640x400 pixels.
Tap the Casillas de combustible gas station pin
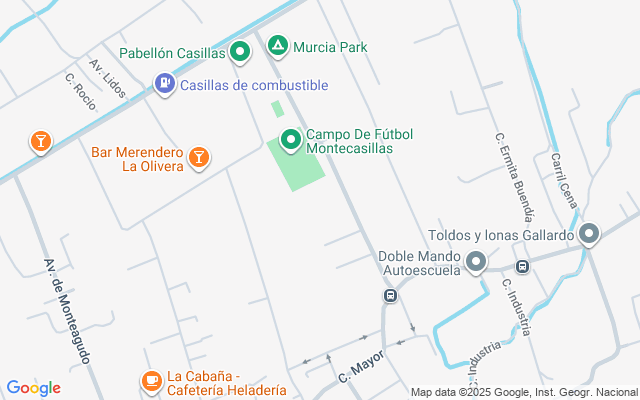click(x=165, y=84)
